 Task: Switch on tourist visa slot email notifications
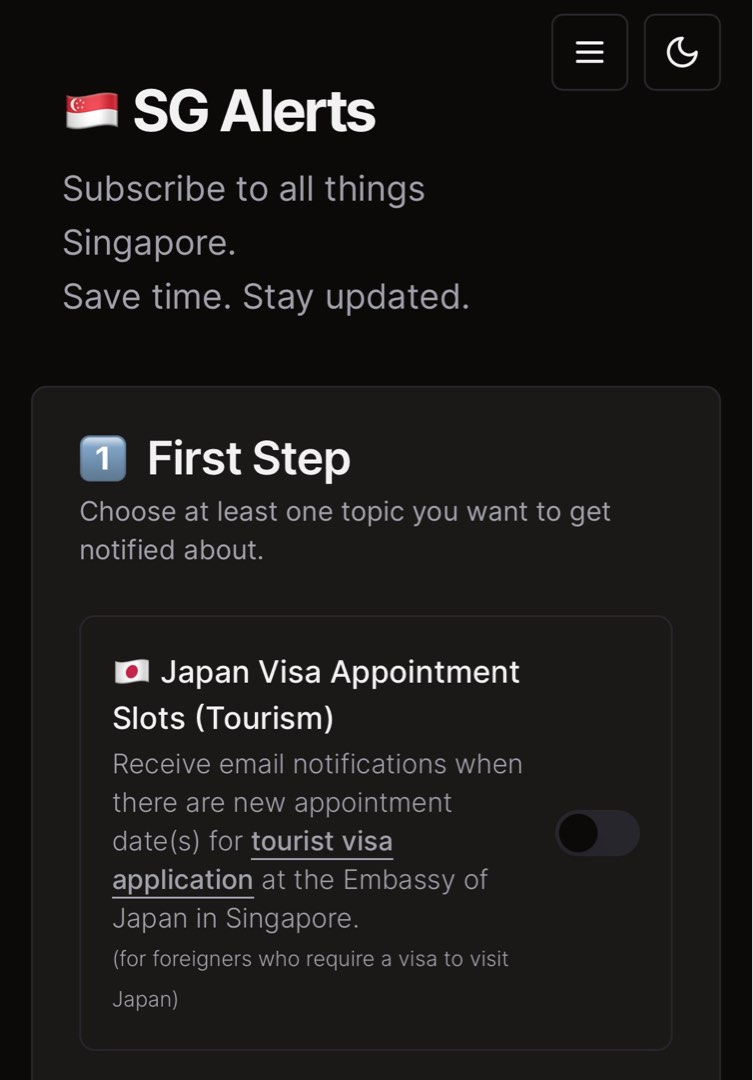pyautogui.click(x=597, y=833)
